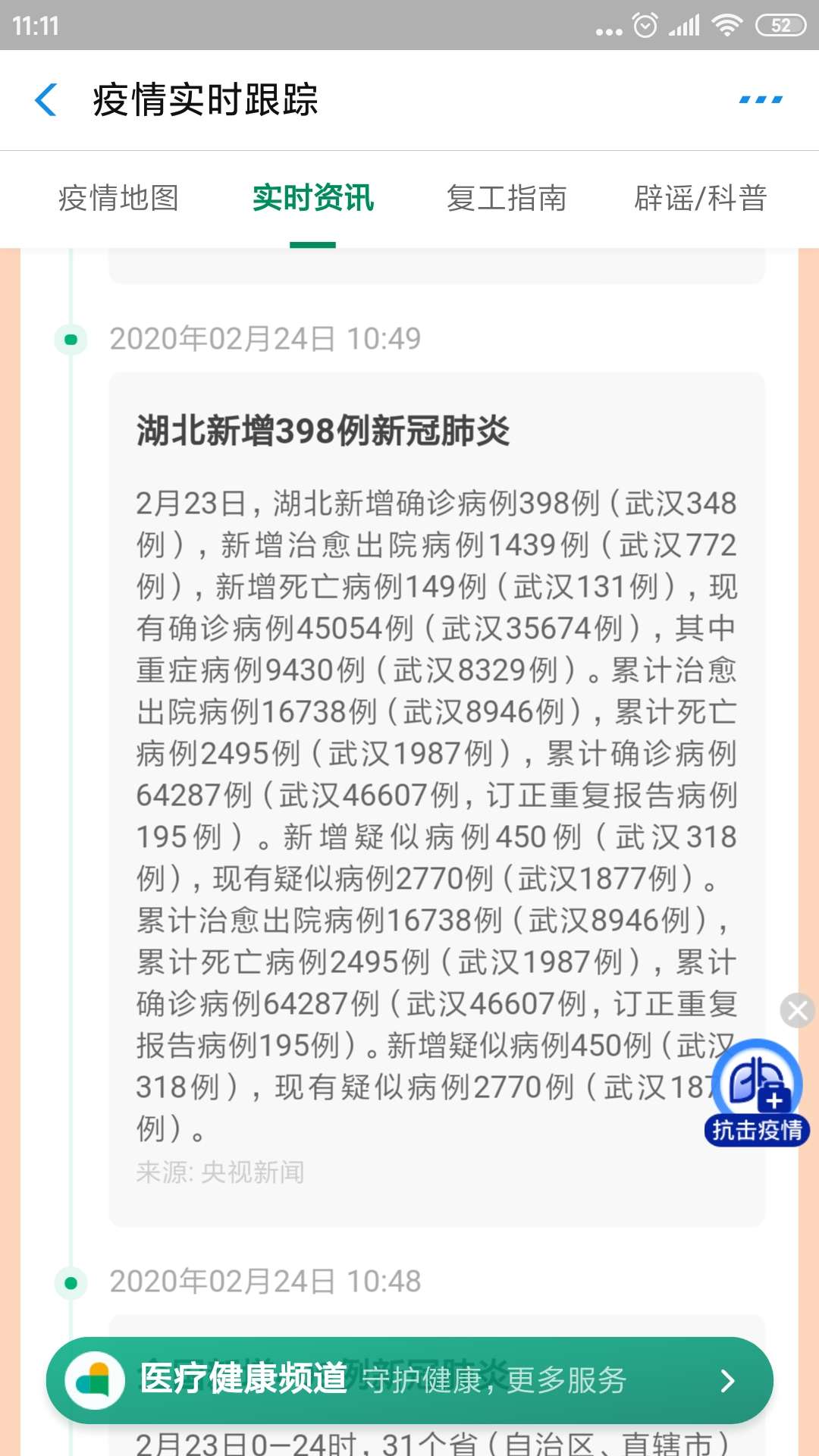The image size is (819, 1456).
Task: Open the more options menu via three dots
Action: tap(761, 99)
